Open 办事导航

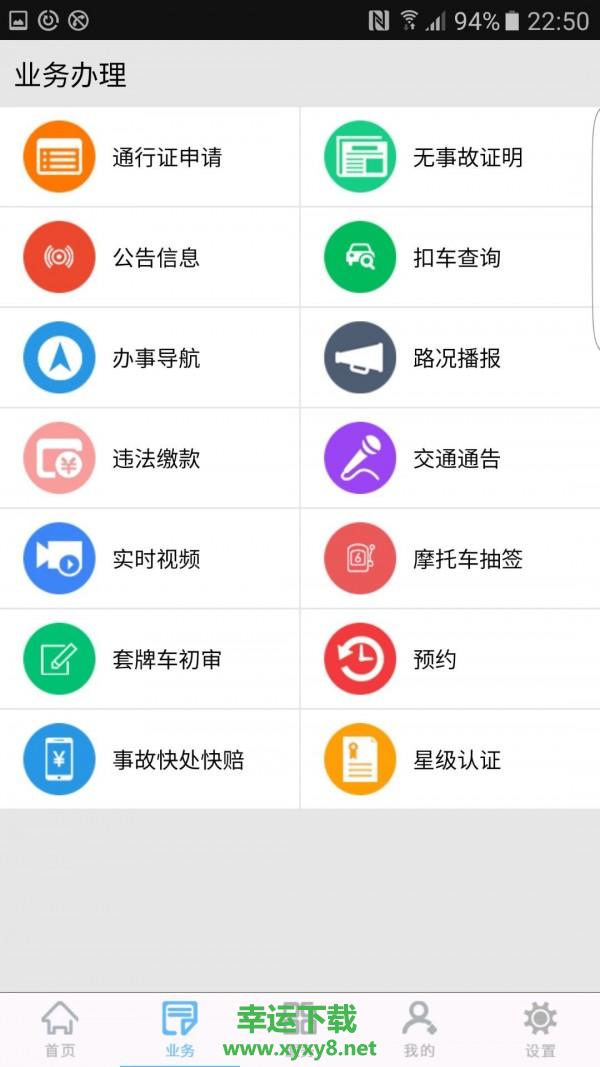tap(150, 358)
